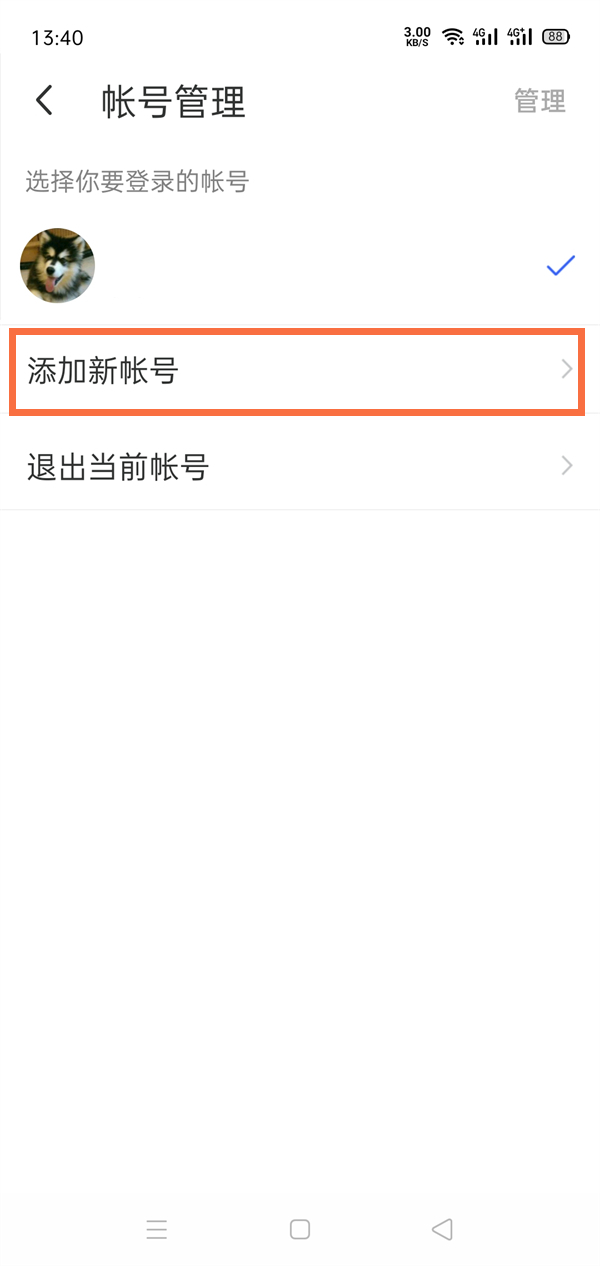Open 添加新帐号 to add an account
Screen dimensions: 600x1266
point(297,372)
